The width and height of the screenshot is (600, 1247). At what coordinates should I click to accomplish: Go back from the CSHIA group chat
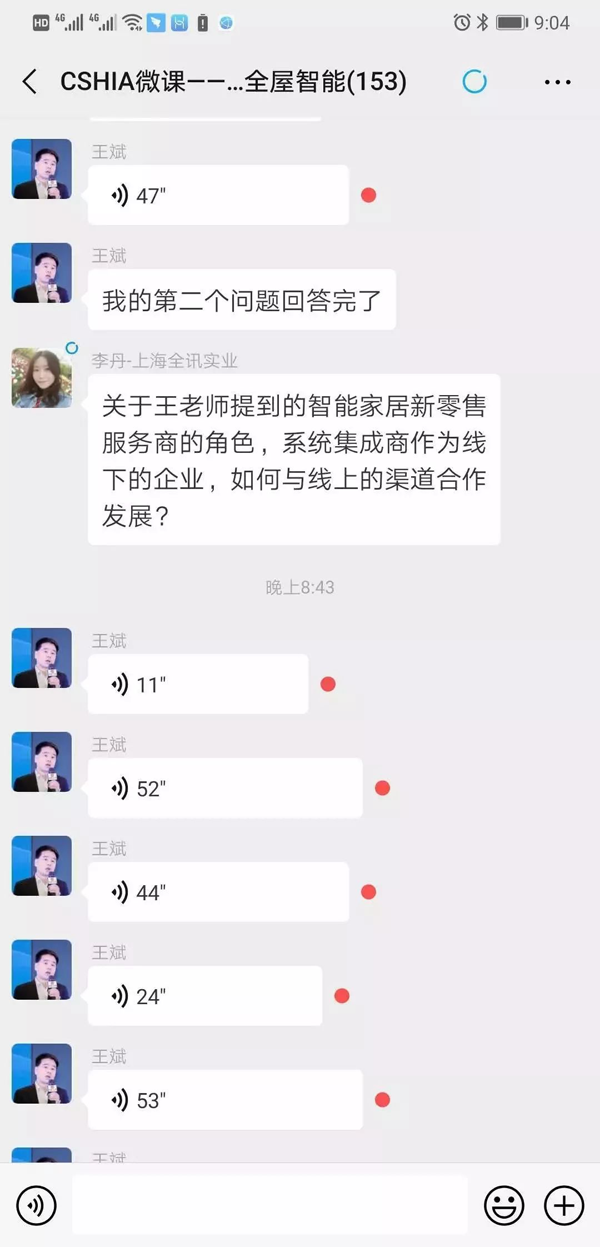(x=30, y=82)
